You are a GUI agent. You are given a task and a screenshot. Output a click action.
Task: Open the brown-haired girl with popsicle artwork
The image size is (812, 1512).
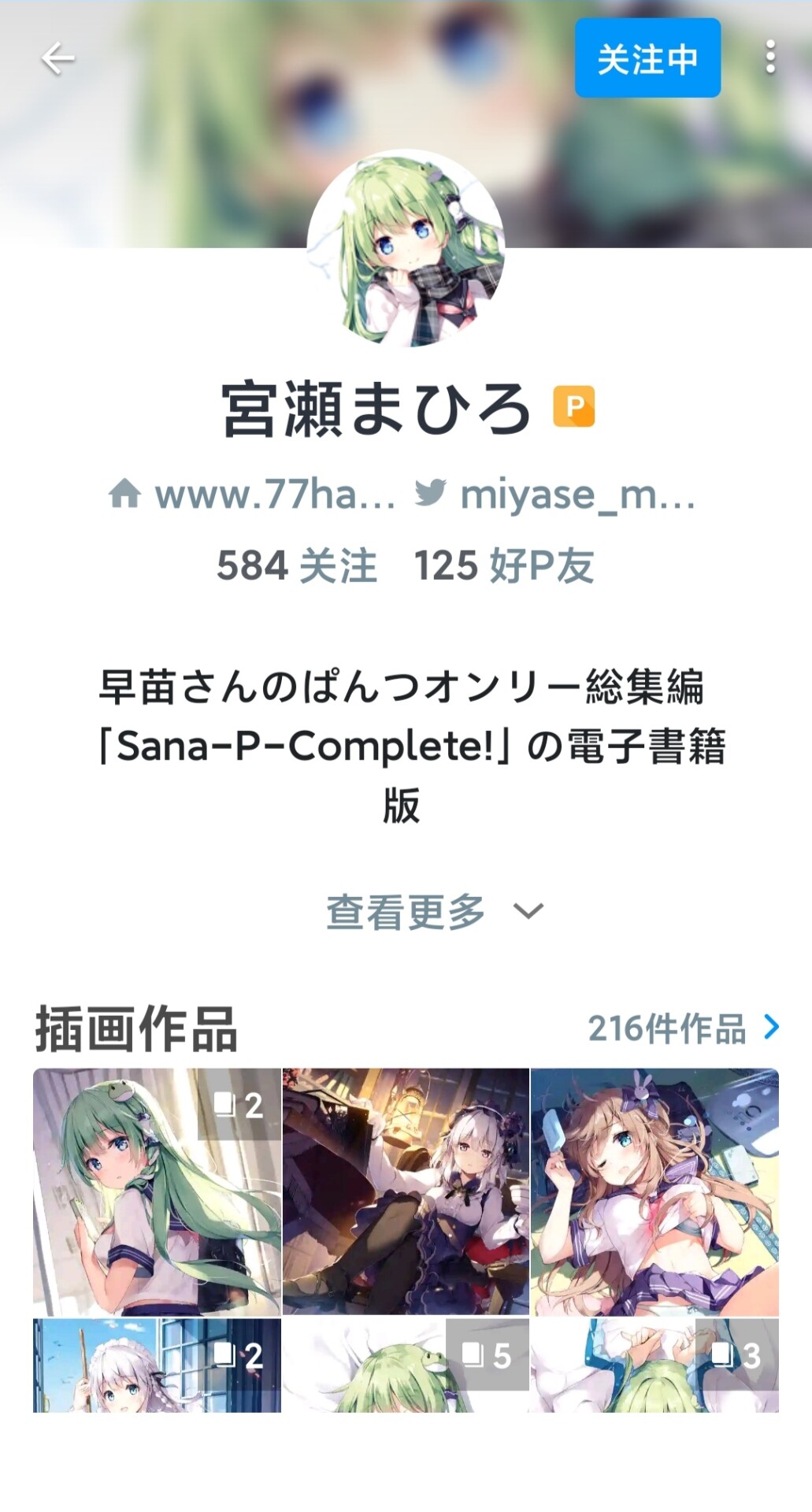click(654, 1191)
